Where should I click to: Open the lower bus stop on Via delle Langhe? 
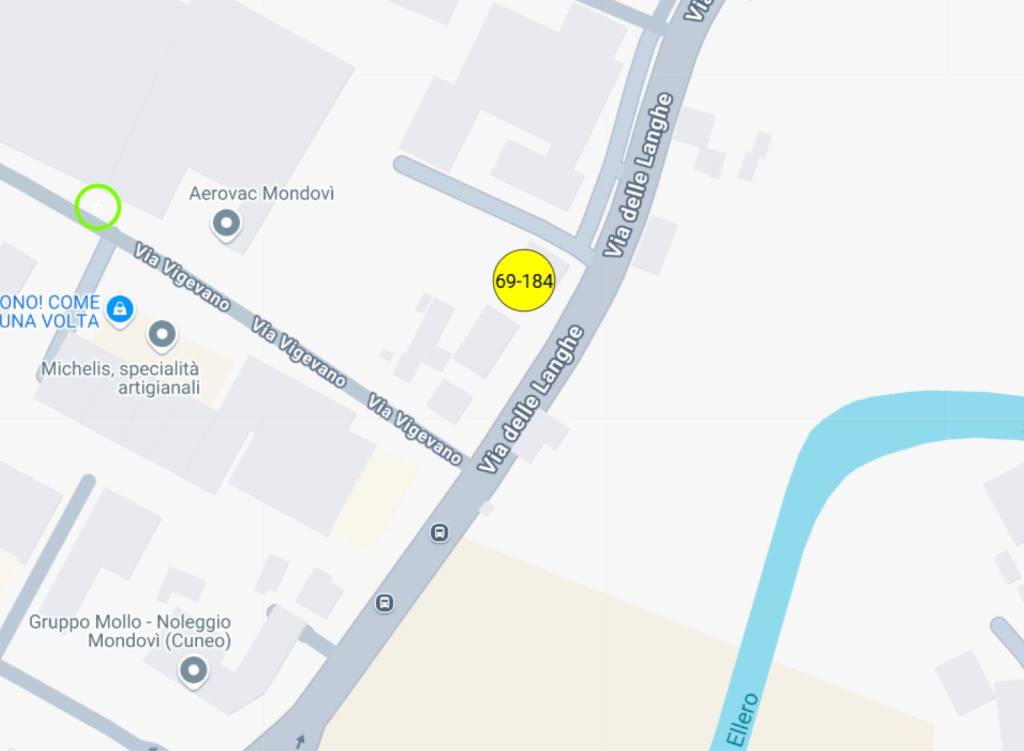pos(384,603)
